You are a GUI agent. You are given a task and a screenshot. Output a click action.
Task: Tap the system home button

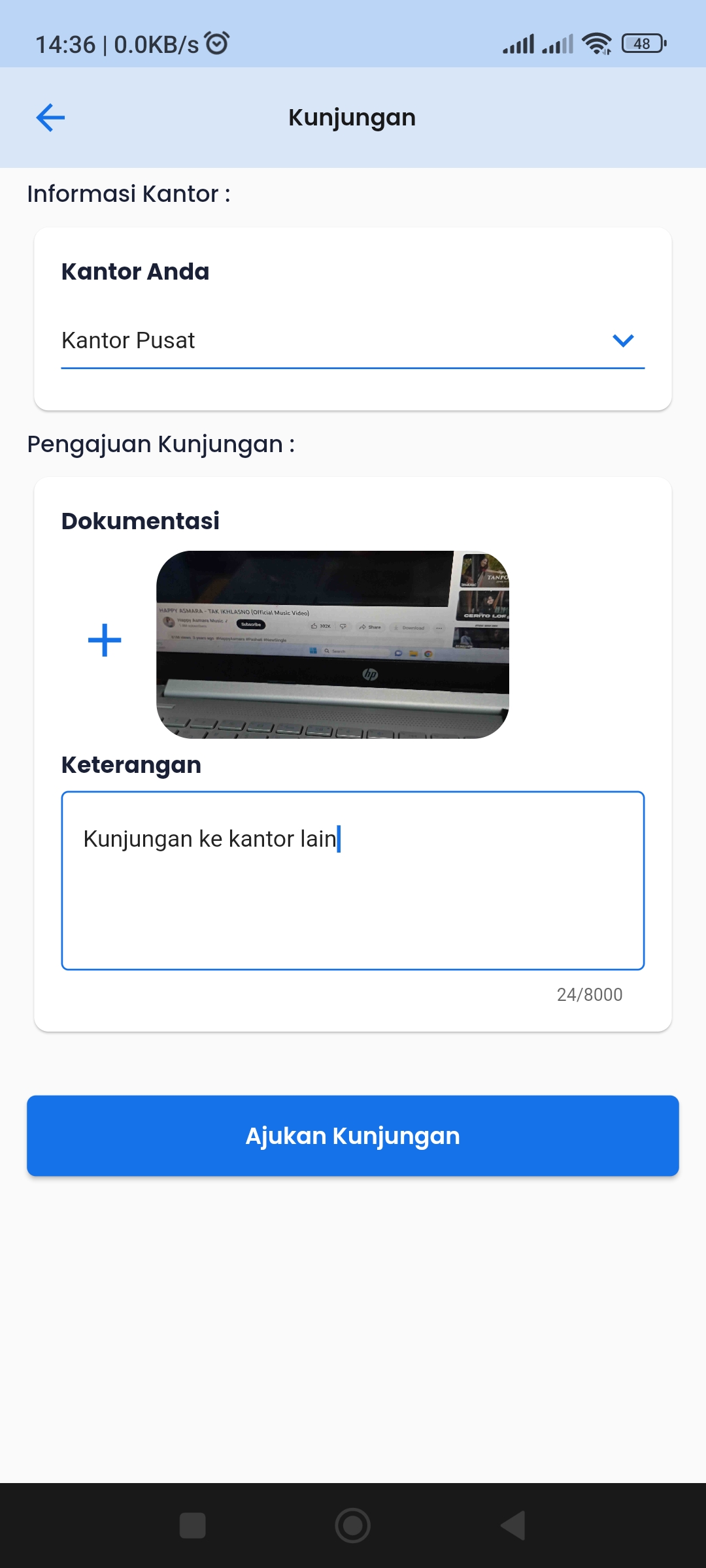click(353, 1526)
